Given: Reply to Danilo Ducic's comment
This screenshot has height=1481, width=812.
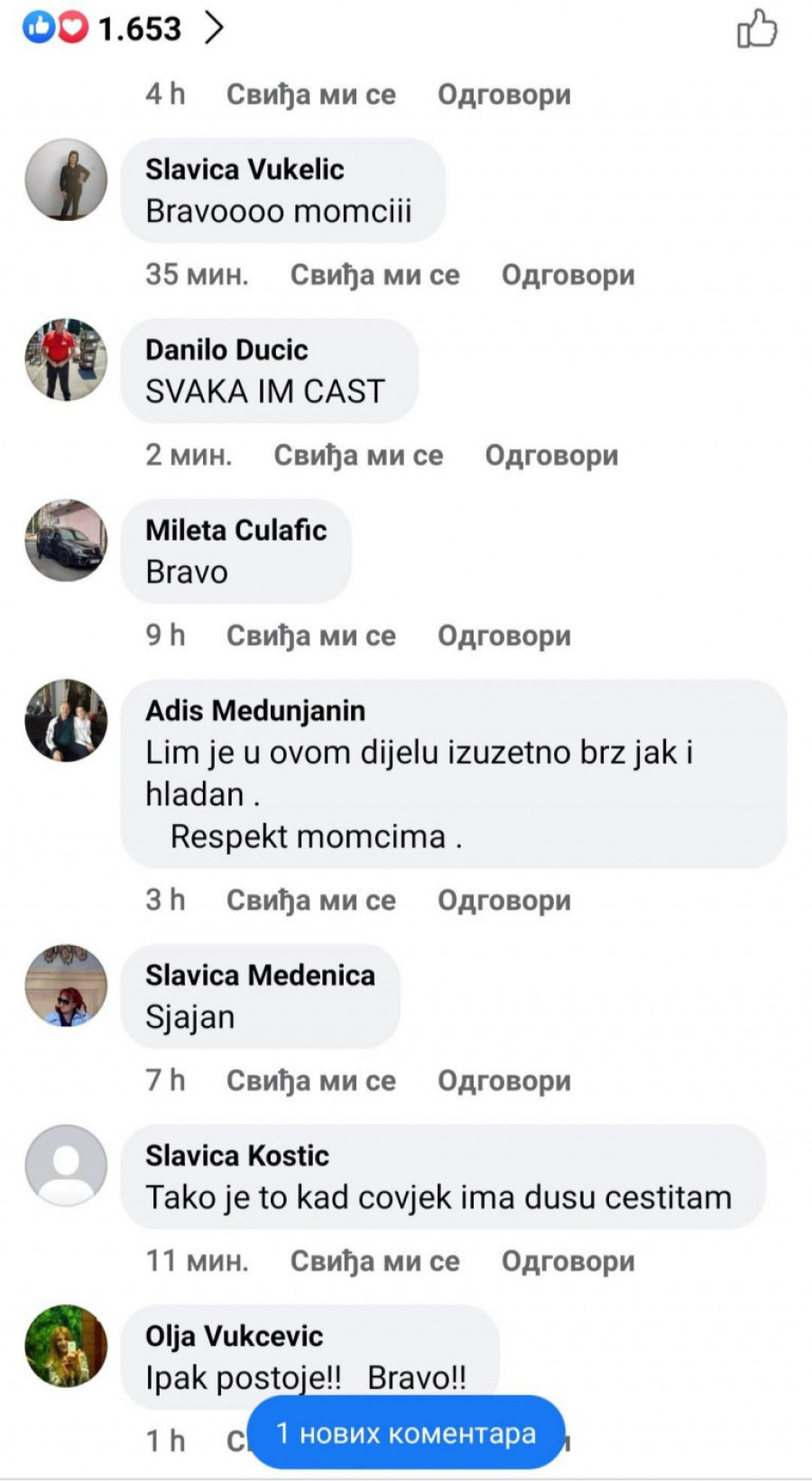Looking at the screenshot, I should (551, 455).
